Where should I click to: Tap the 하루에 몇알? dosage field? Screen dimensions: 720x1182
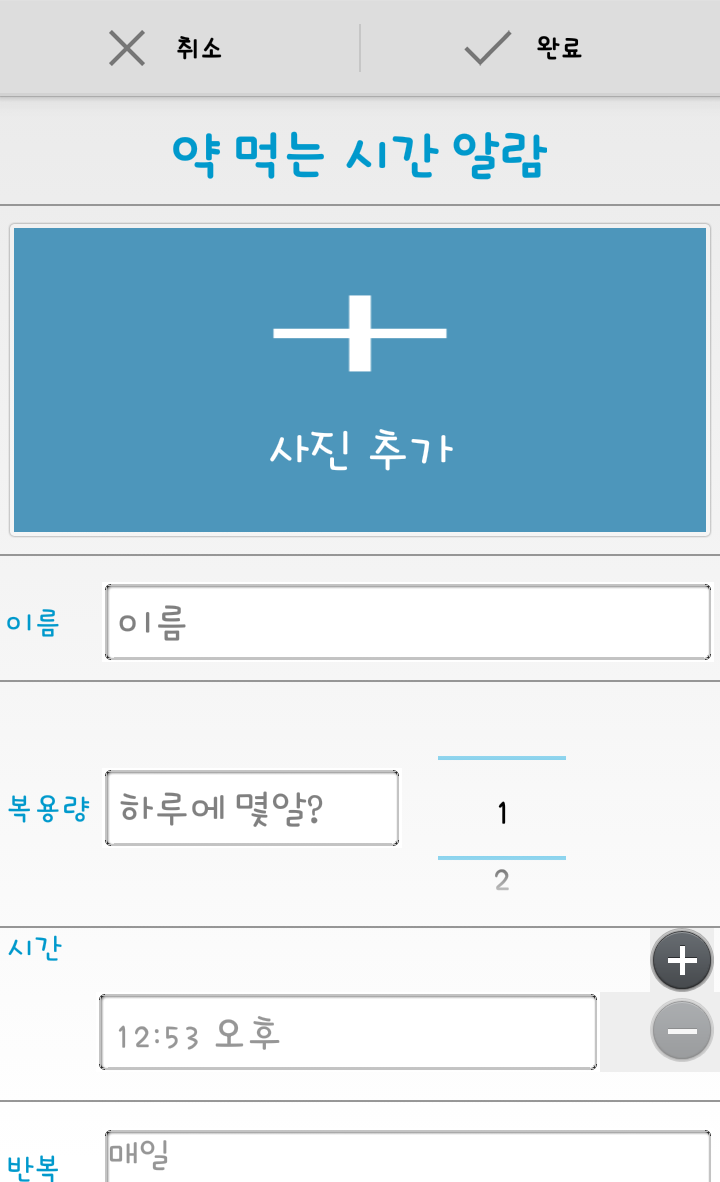pos(252,808)
